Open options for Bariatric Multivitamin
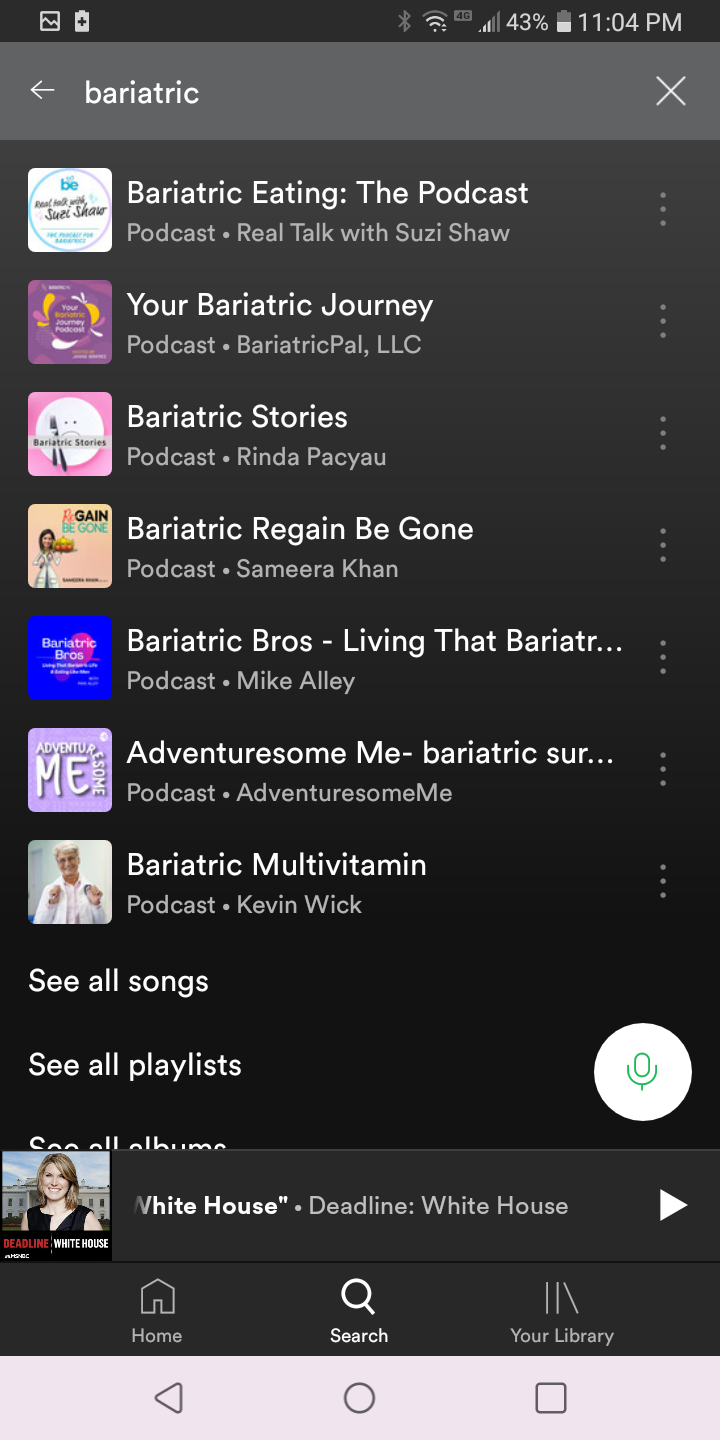The width and height of the screenshot is (720, 1440). (663, 882)
